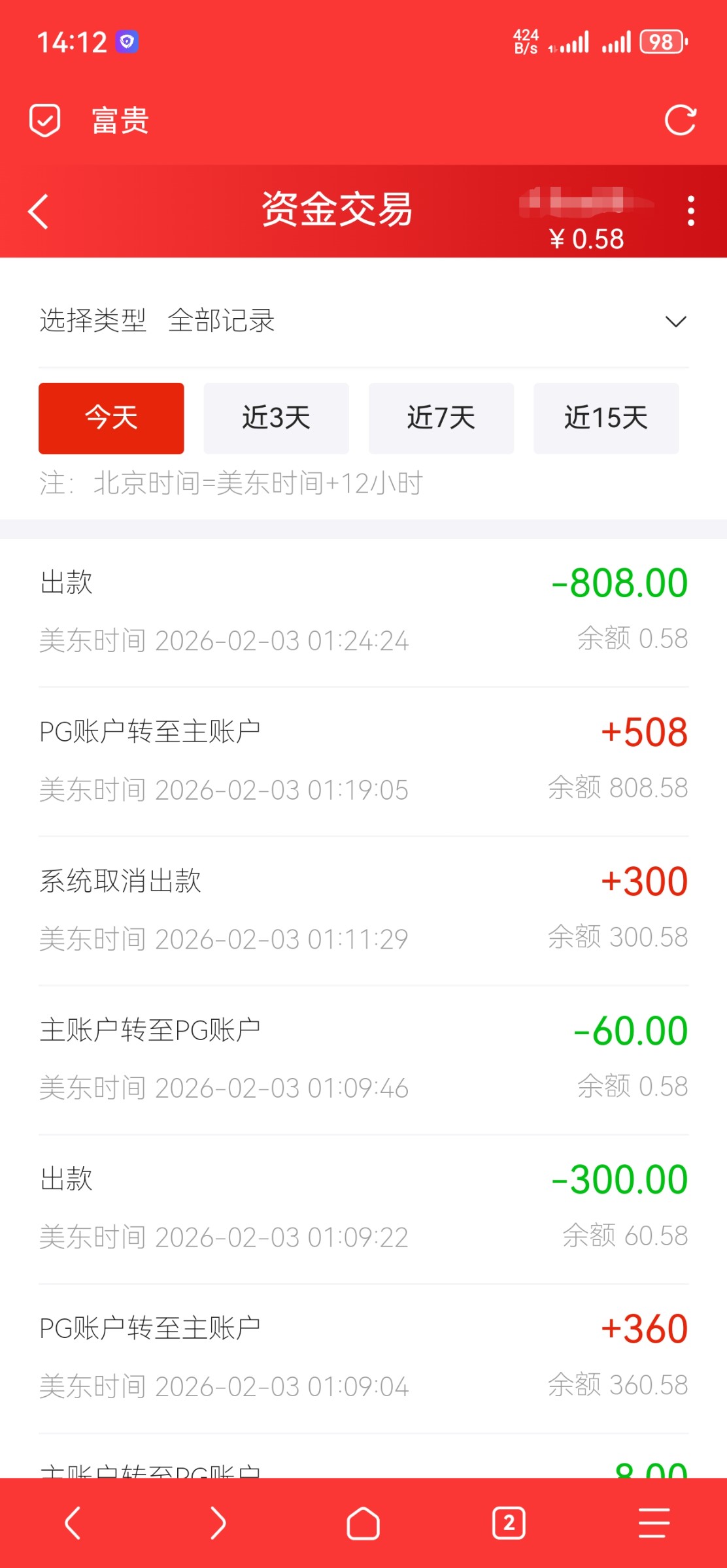Image resolution: width=727 pixels, height=1568 pixels.
Task: Go back from 资金交易 page
Action: tap(39, 212)
